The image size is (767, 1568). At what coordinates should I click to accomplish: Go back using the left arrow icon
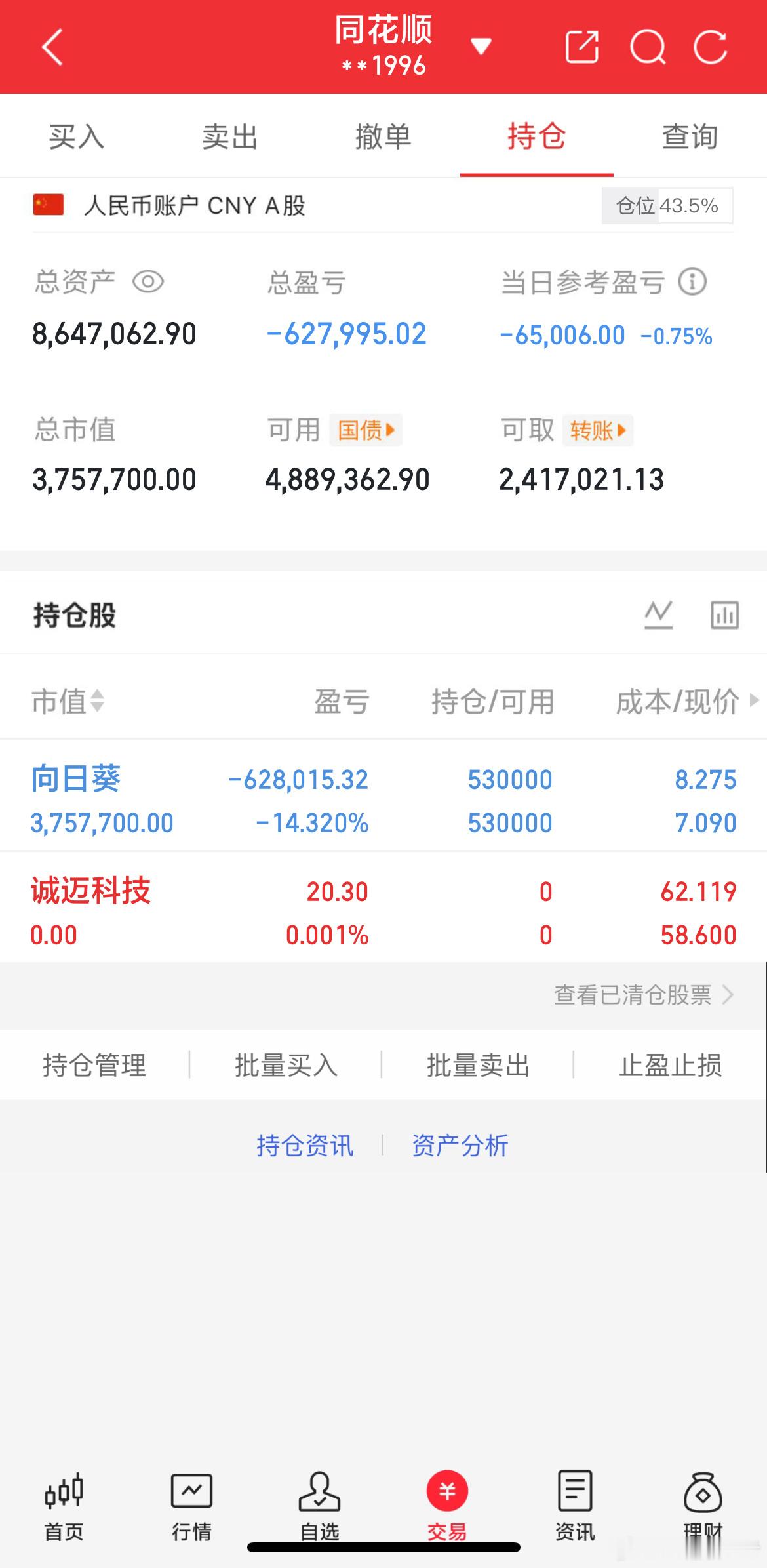[52, 47]
